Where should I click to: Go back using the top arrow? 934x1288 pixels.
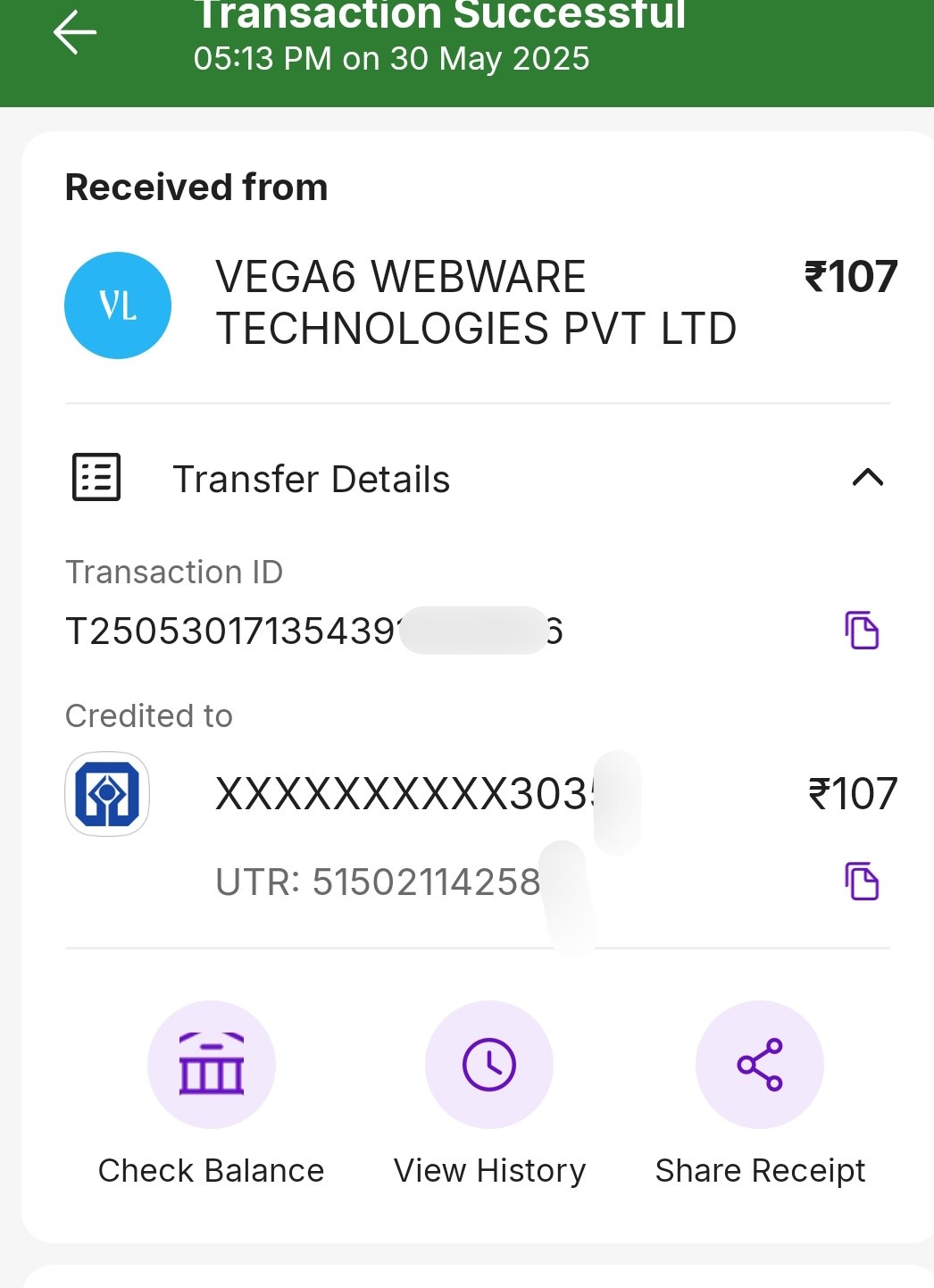click(75, 33)
